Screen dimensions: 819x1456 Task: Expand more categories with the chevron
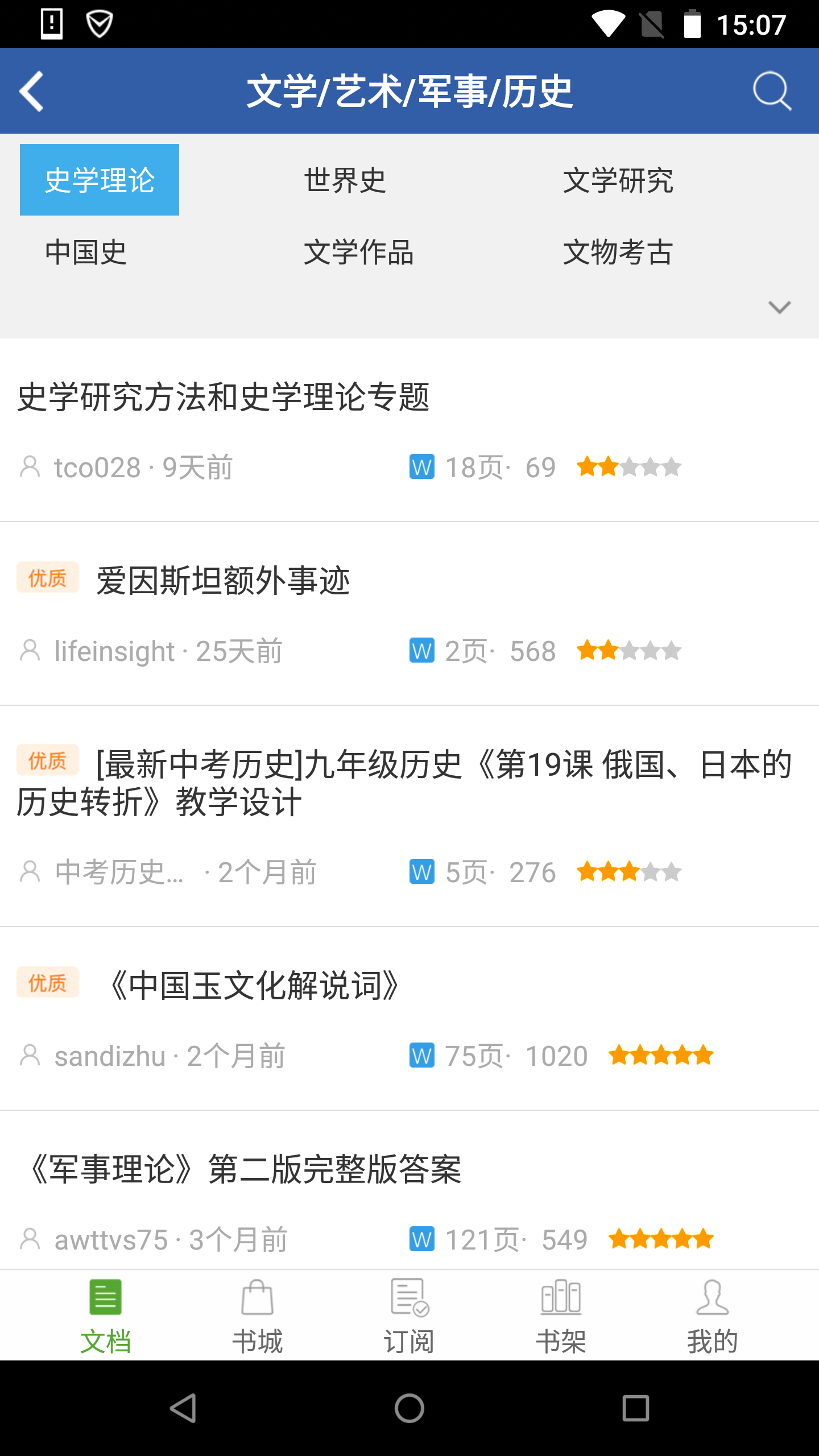click(x=779, y=308)
